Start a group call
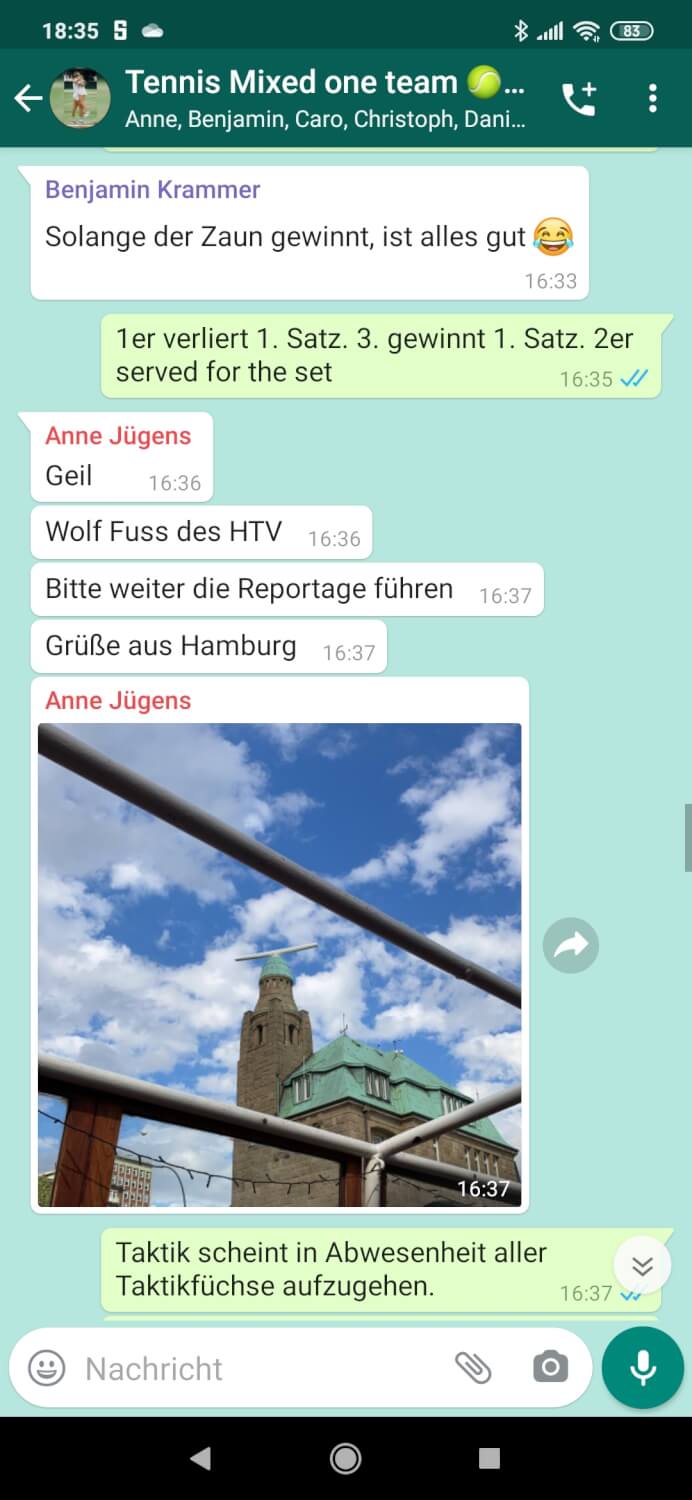The width and height of the screenshot is (692, 1500). 579,98
